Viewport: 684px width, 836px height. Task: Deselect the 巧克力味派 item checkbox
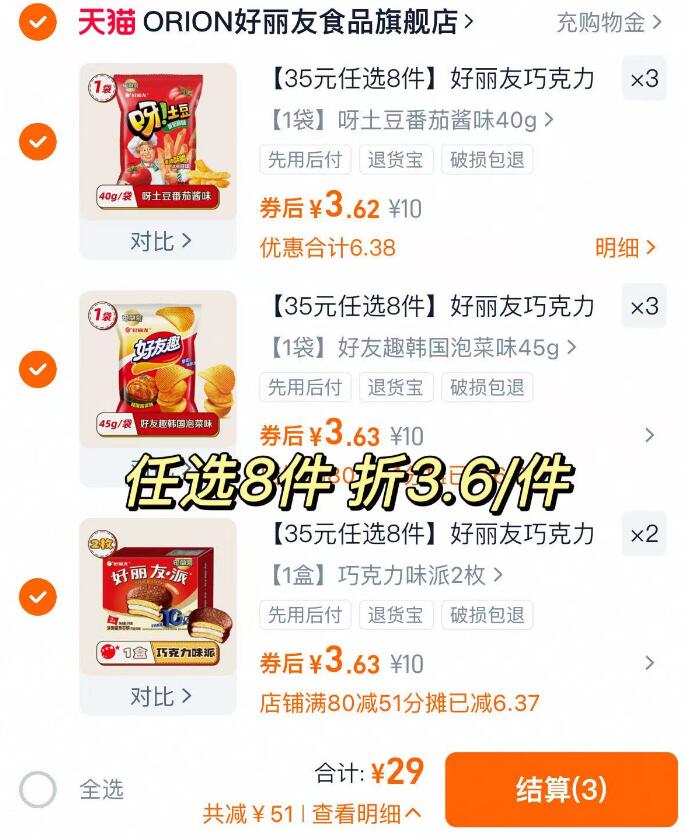[37, 597]
